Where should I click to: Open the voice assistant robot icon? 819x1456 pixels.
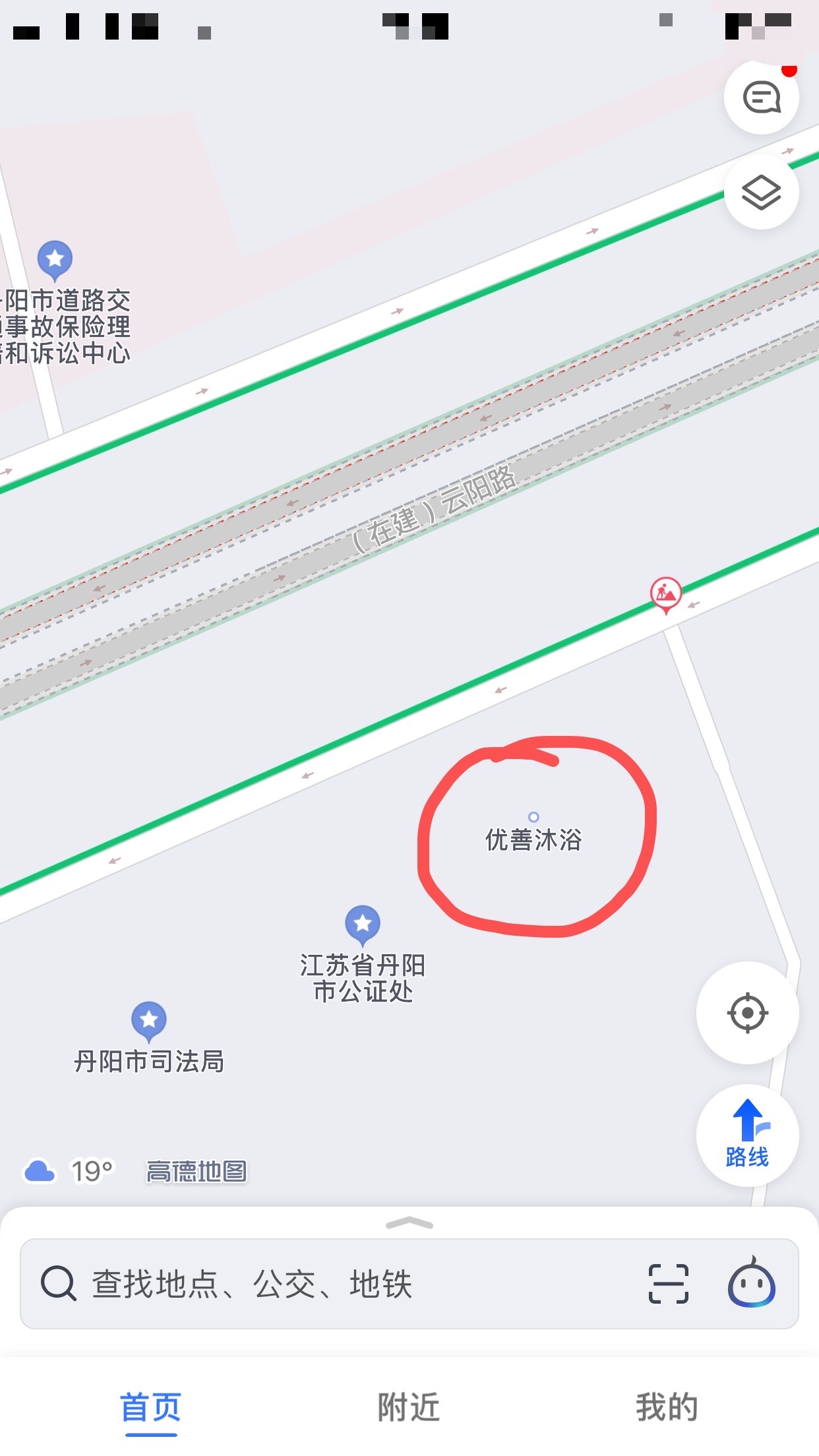point(751,1284)
